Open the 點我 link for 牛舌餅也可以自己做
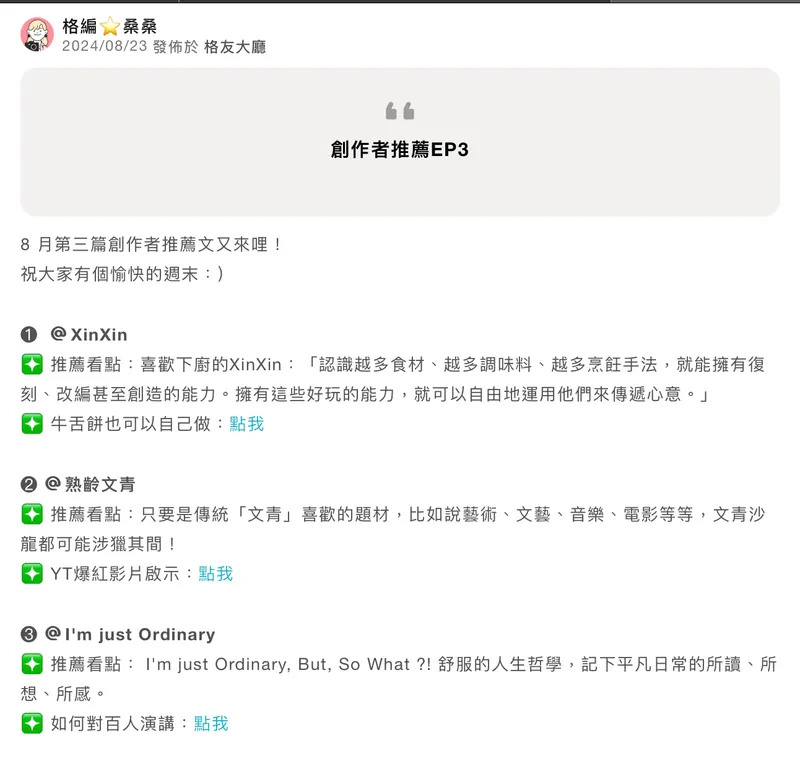This screenshot has height=769, width=800. pyautogui.click(x=247, y=424)
